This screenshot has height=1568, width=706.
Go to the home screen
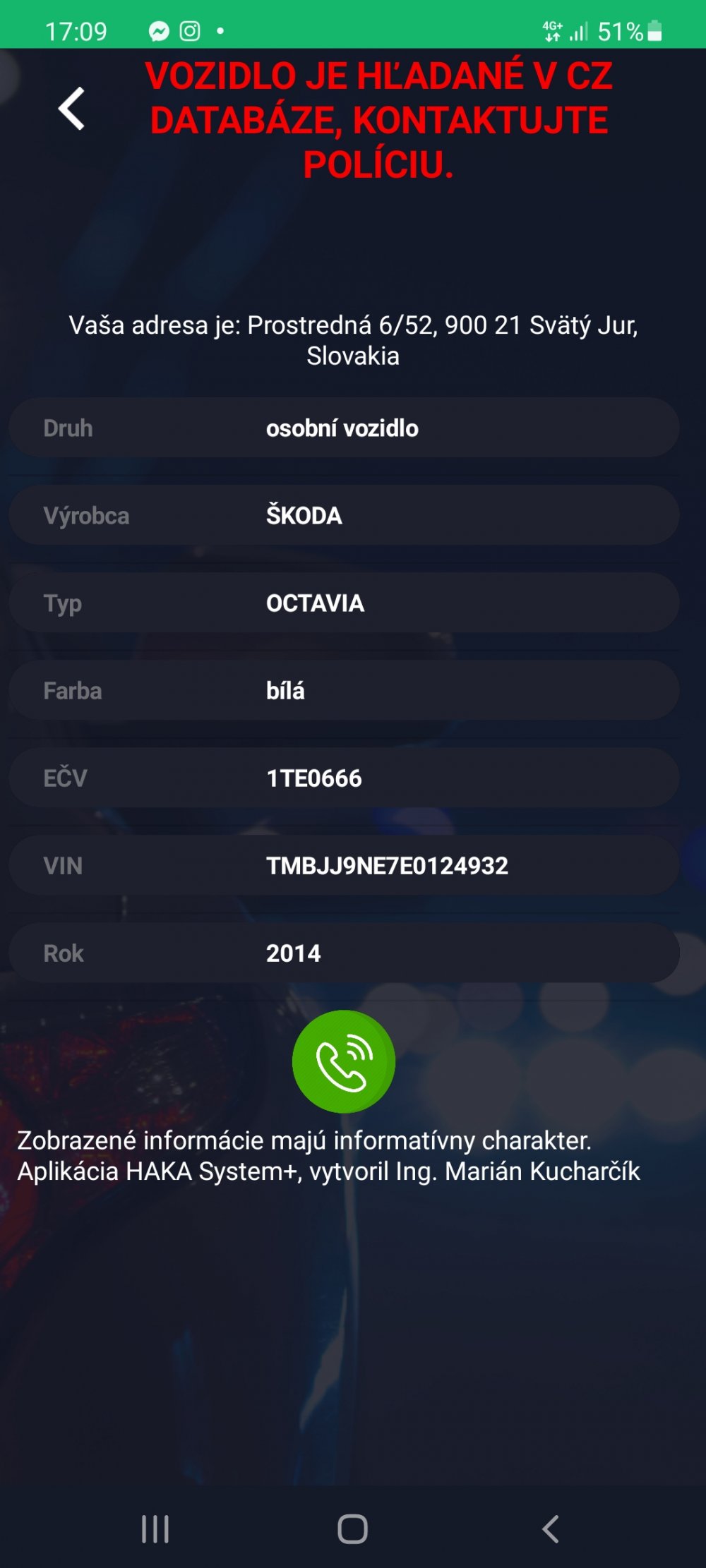[353, 1529]
